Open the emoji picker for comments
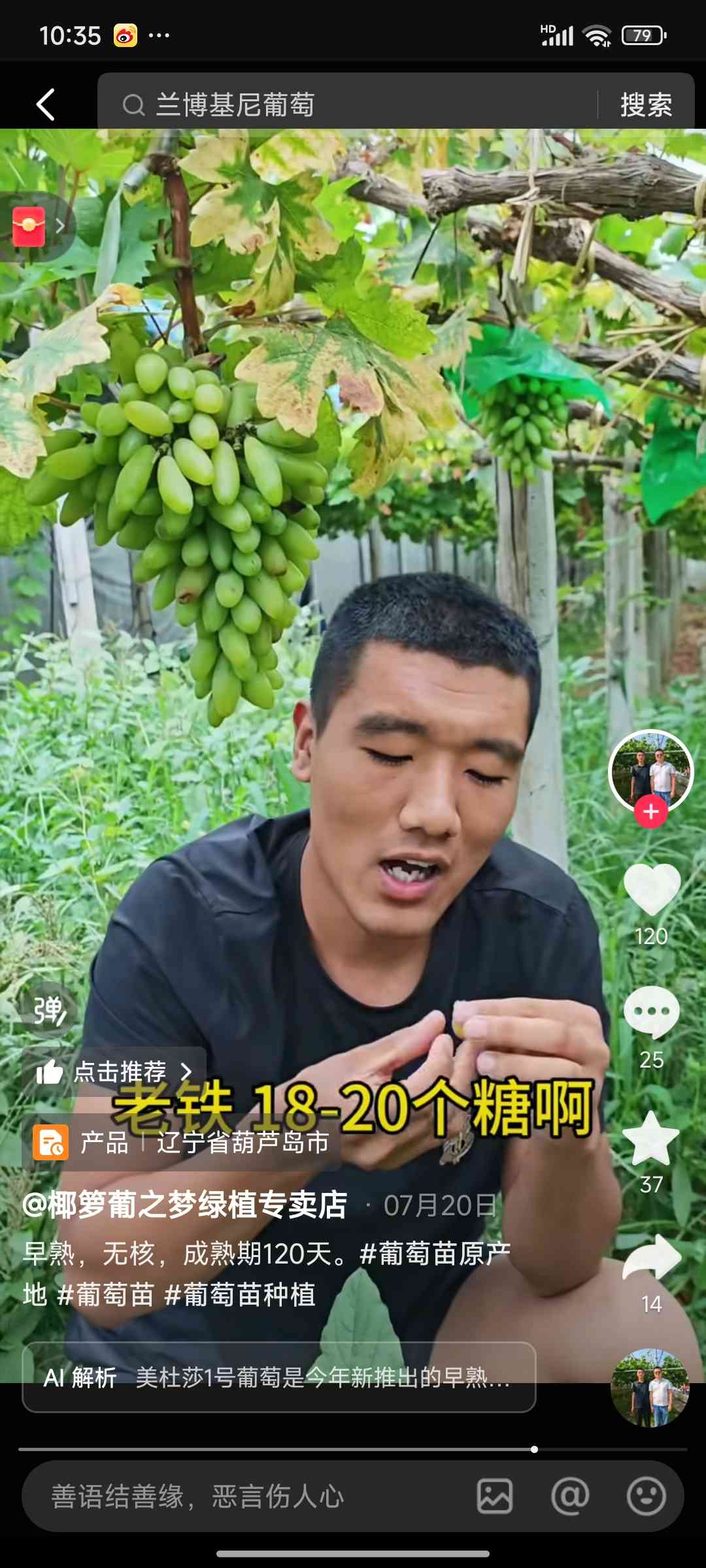Viewport: 706px width, 1568px height. [646, 1496]
